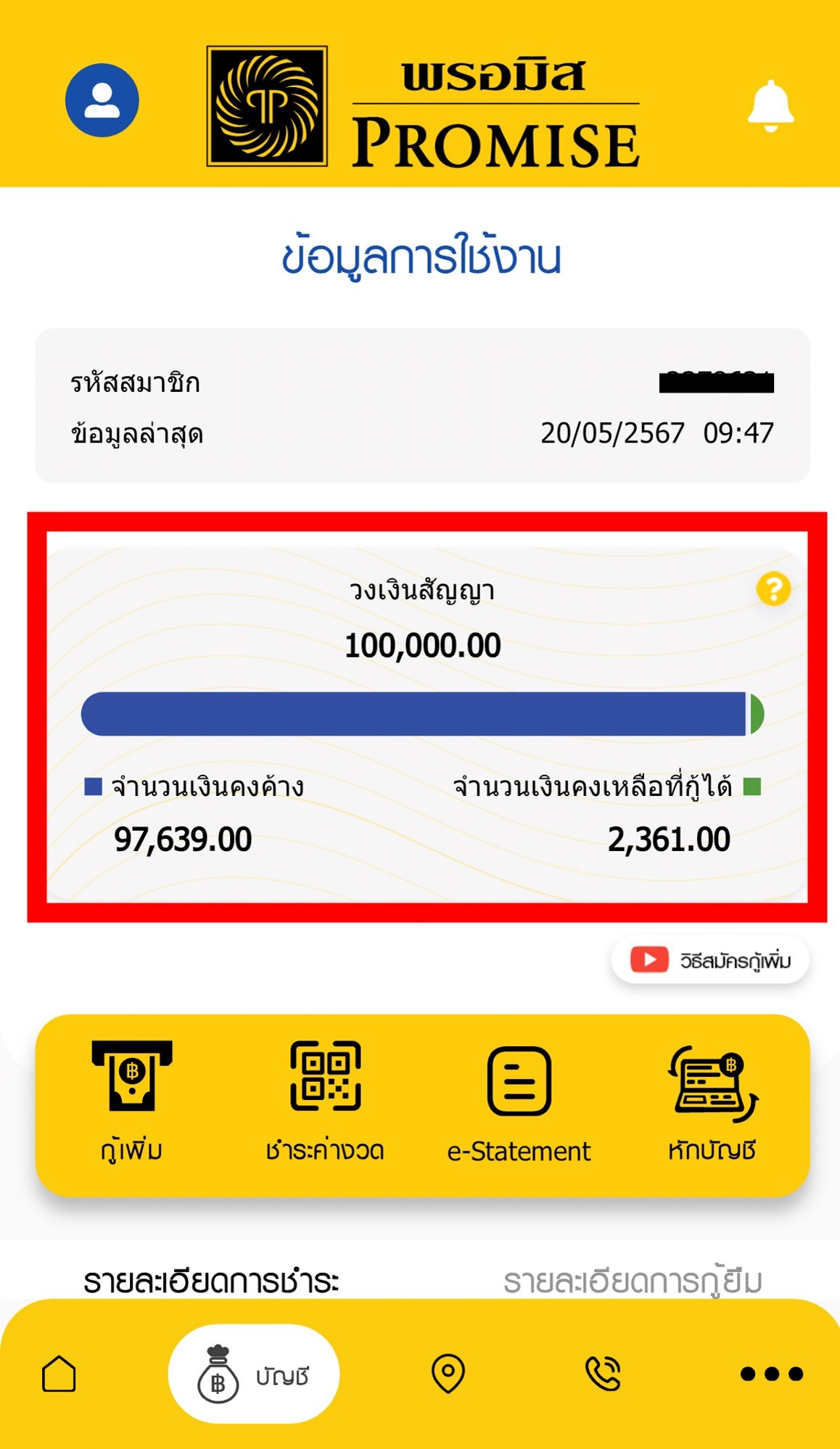Switch to รายละเอียดการกู้ยืม tab
Screen dimensions: 840x1449
(633, 1281)
